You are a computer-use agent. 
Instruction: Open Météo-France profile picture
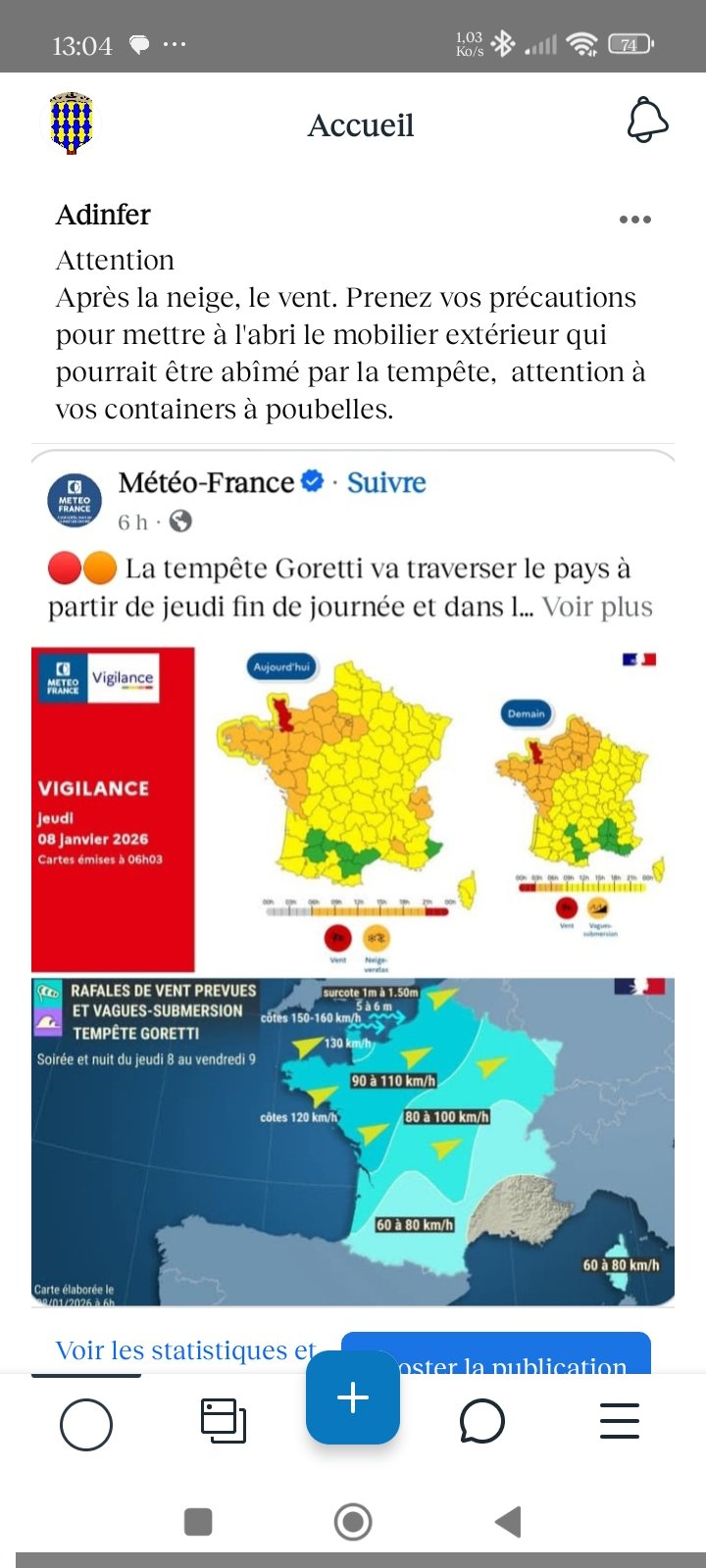coord(75,500)
